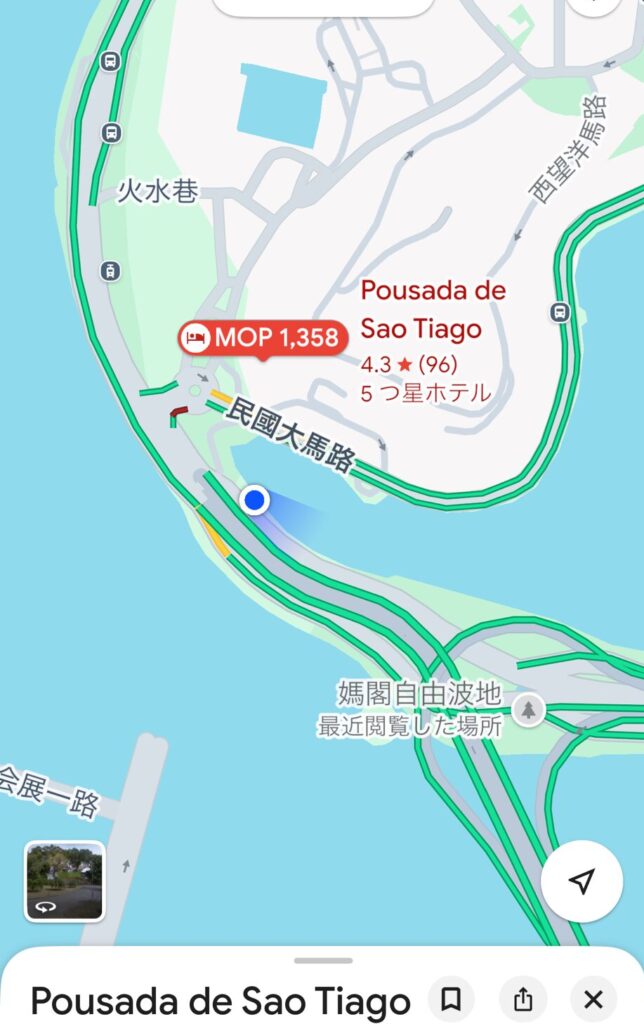Select the MOP 1,358 hotel price pin

coord(263,338)
